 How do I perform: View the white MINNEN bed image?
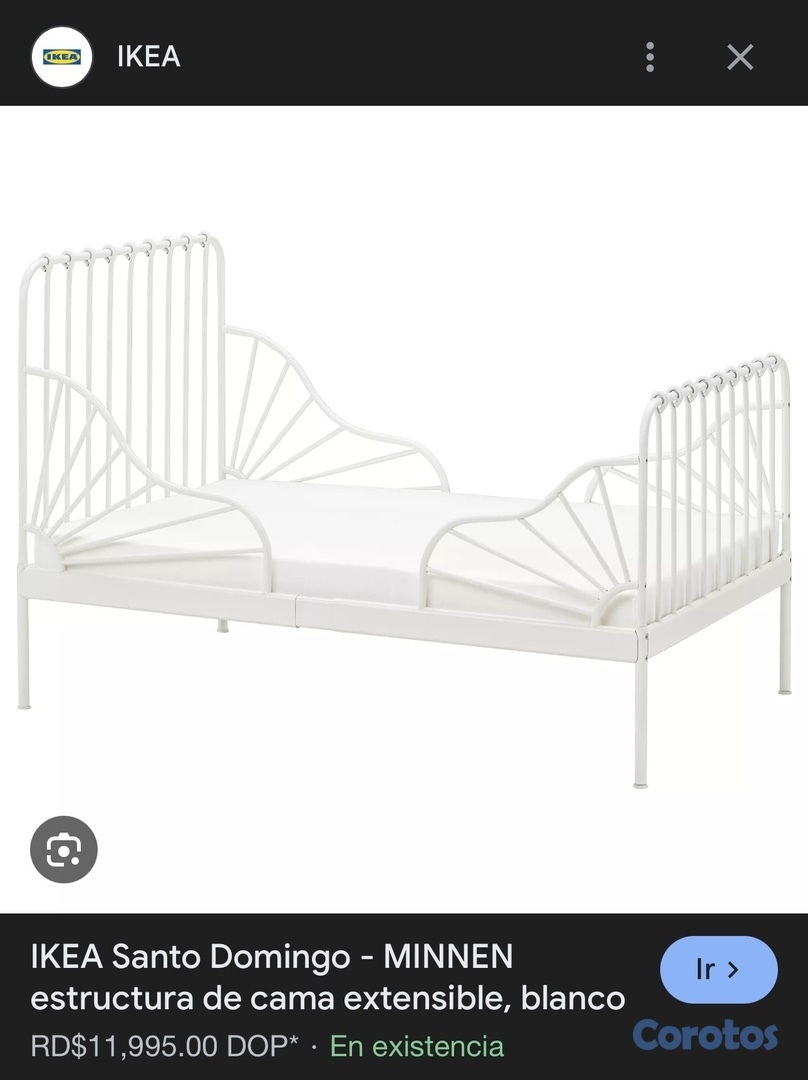click(x=404, y=510)
